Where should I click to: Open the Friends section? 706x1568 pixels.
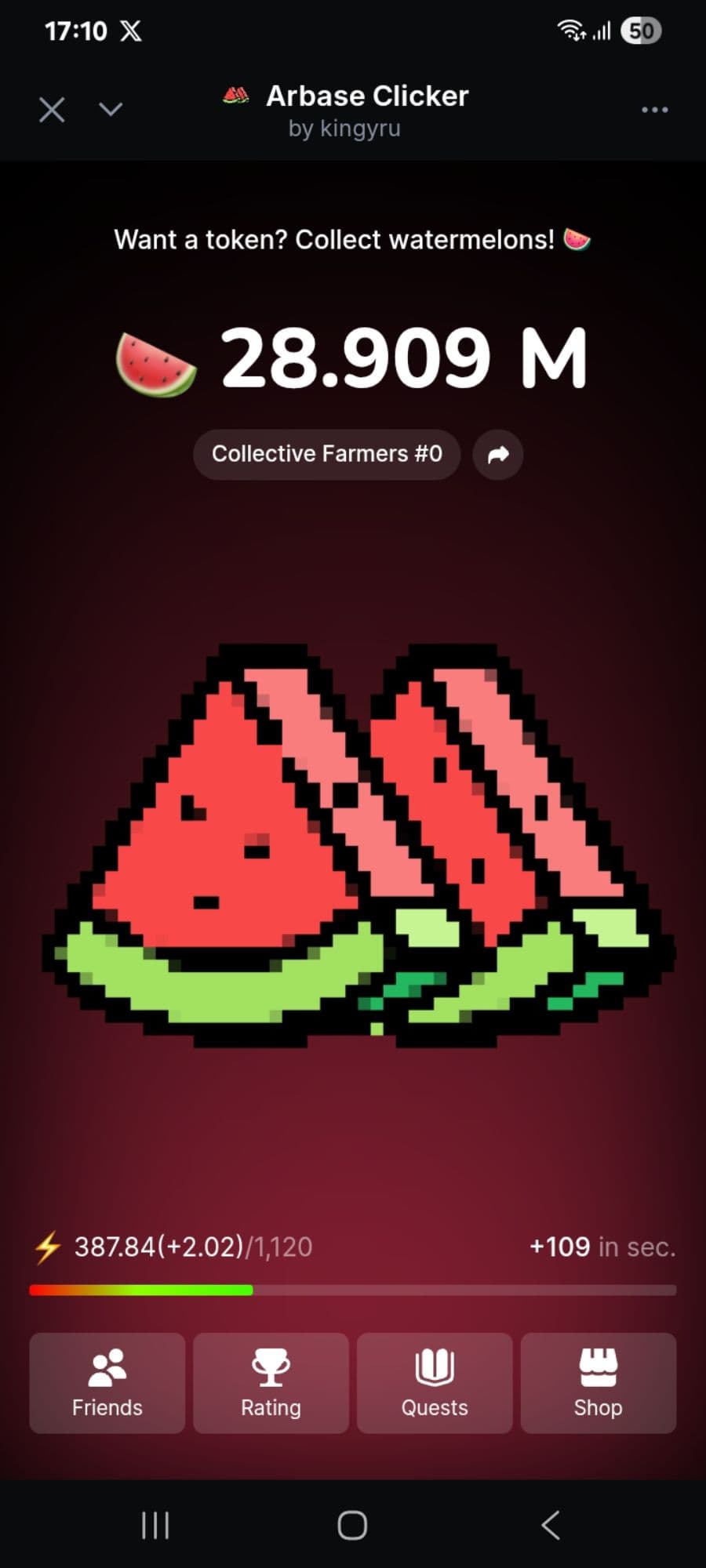pos(107,1383)
